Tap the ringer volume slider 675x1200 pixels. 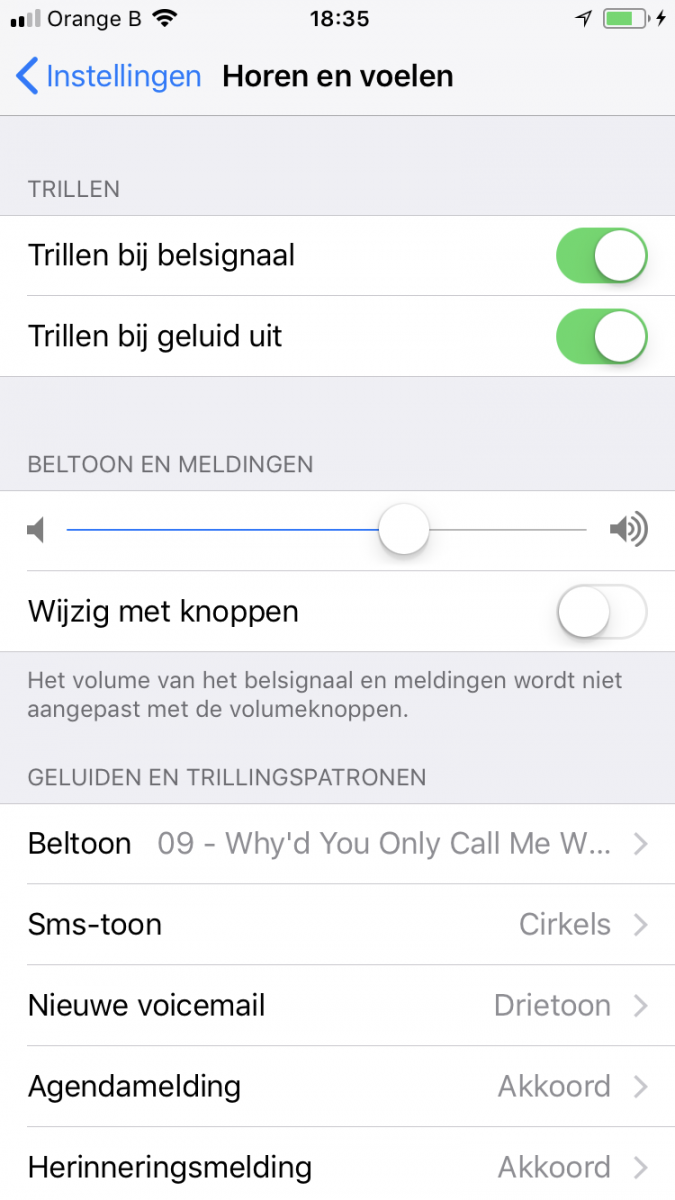326,530
